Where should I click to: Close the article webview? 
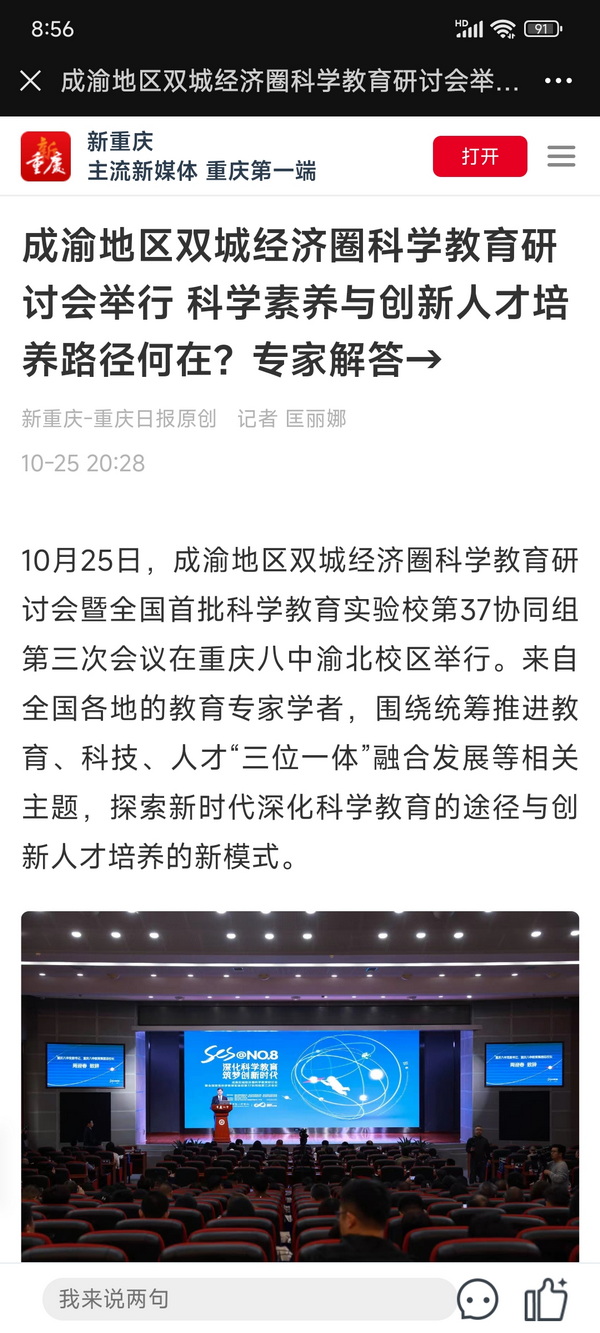tap(31, 81)
